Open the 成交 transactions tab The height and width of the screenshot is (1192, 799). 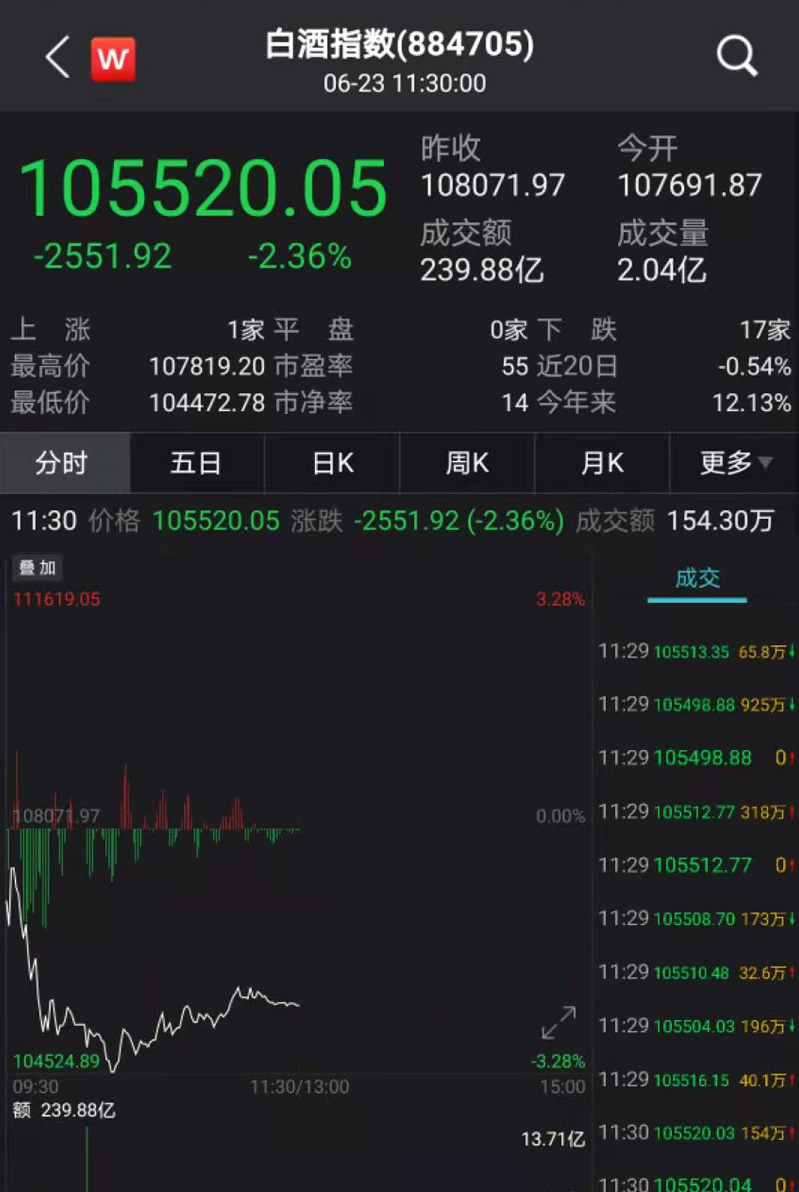[697, 579]
